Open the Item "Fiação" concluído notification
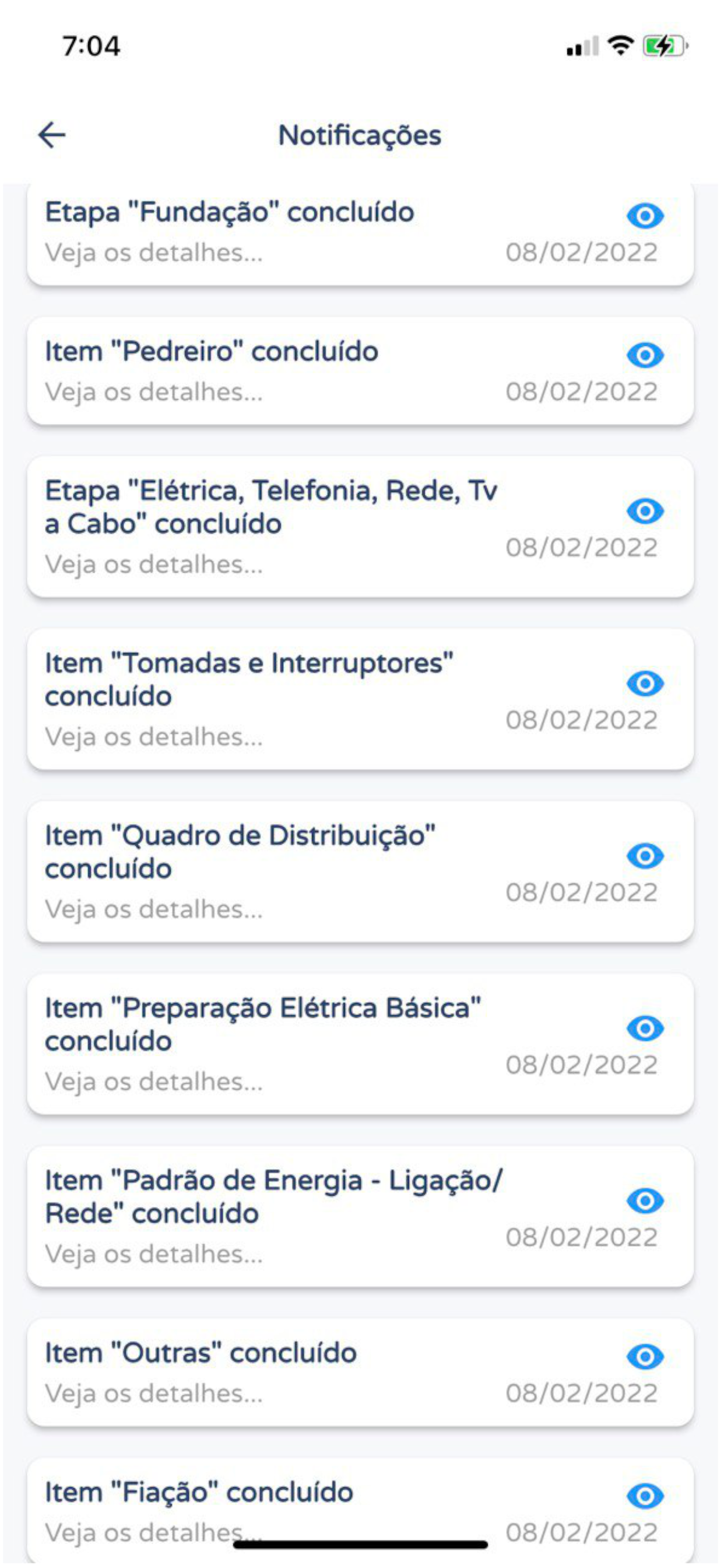The image size is (724, 1568). point(360,1511)
